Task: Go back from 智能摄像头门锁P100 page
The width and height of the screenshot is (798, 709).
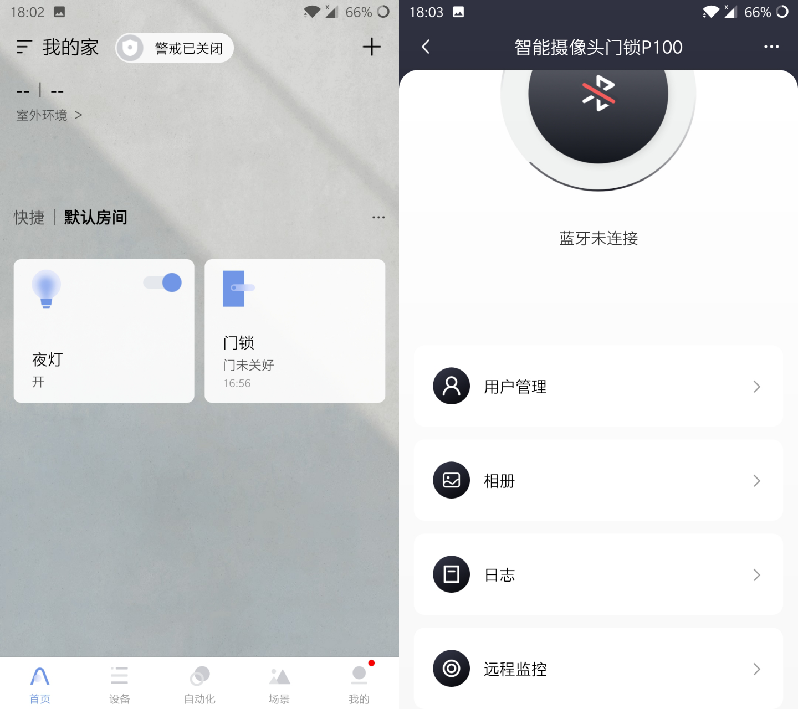Action: point(425,47)
